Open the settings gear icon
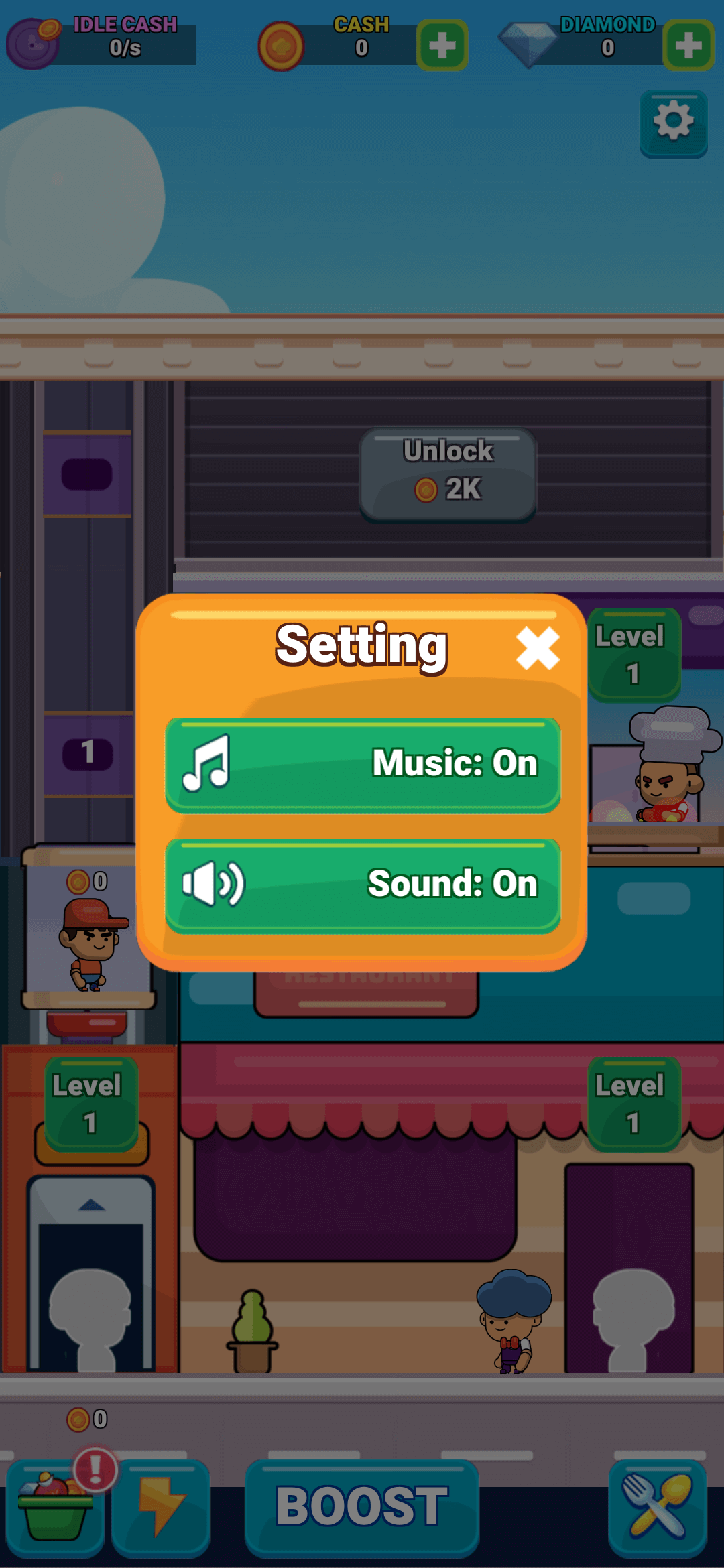The image size is (724, 1568). pos(673,123)
